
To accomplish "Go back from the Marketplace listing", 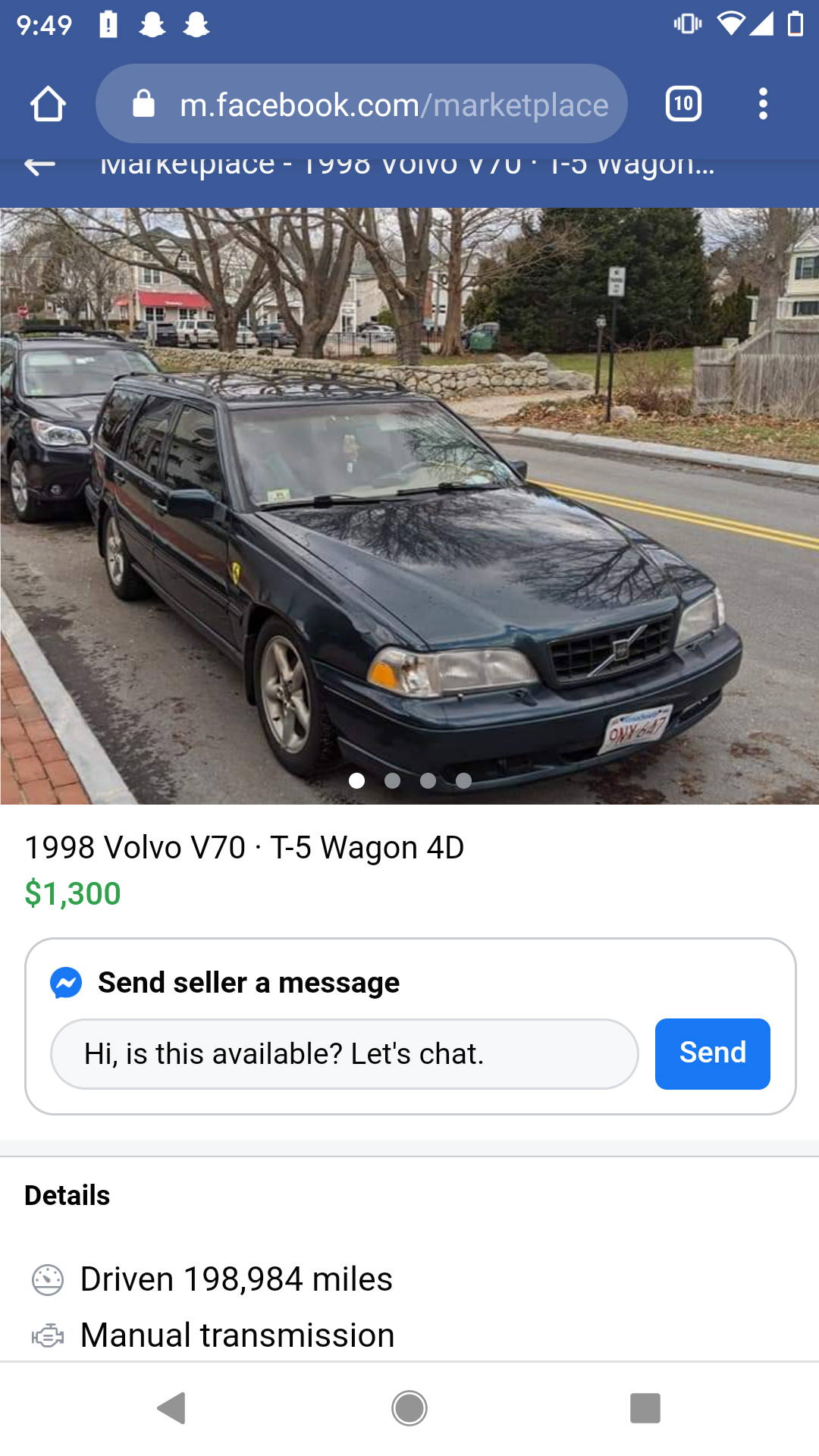I will (39, 165).
